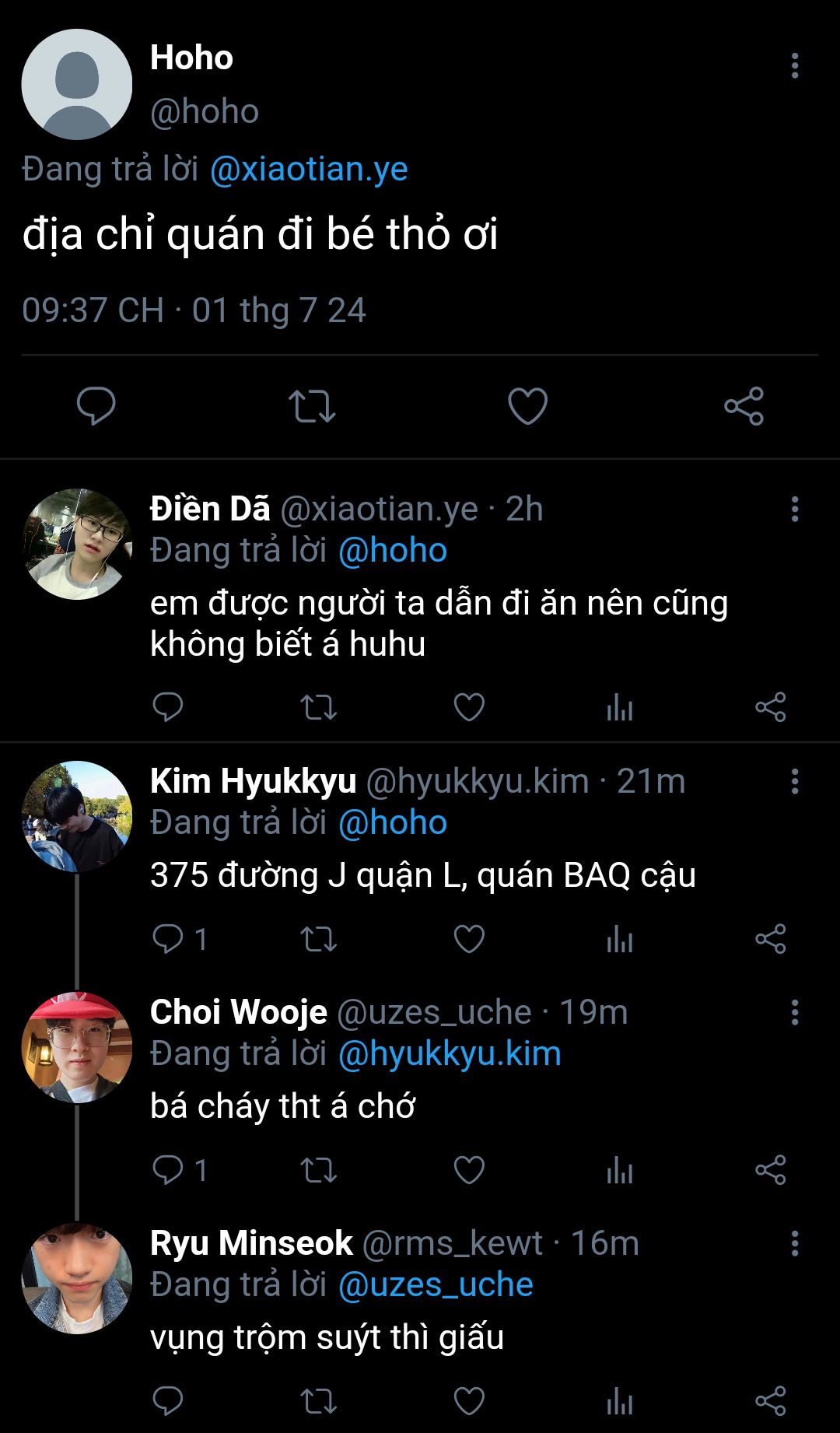Share Hoho's main tweet
Viewport: 840px width, 1433px height.
point(744,406)
